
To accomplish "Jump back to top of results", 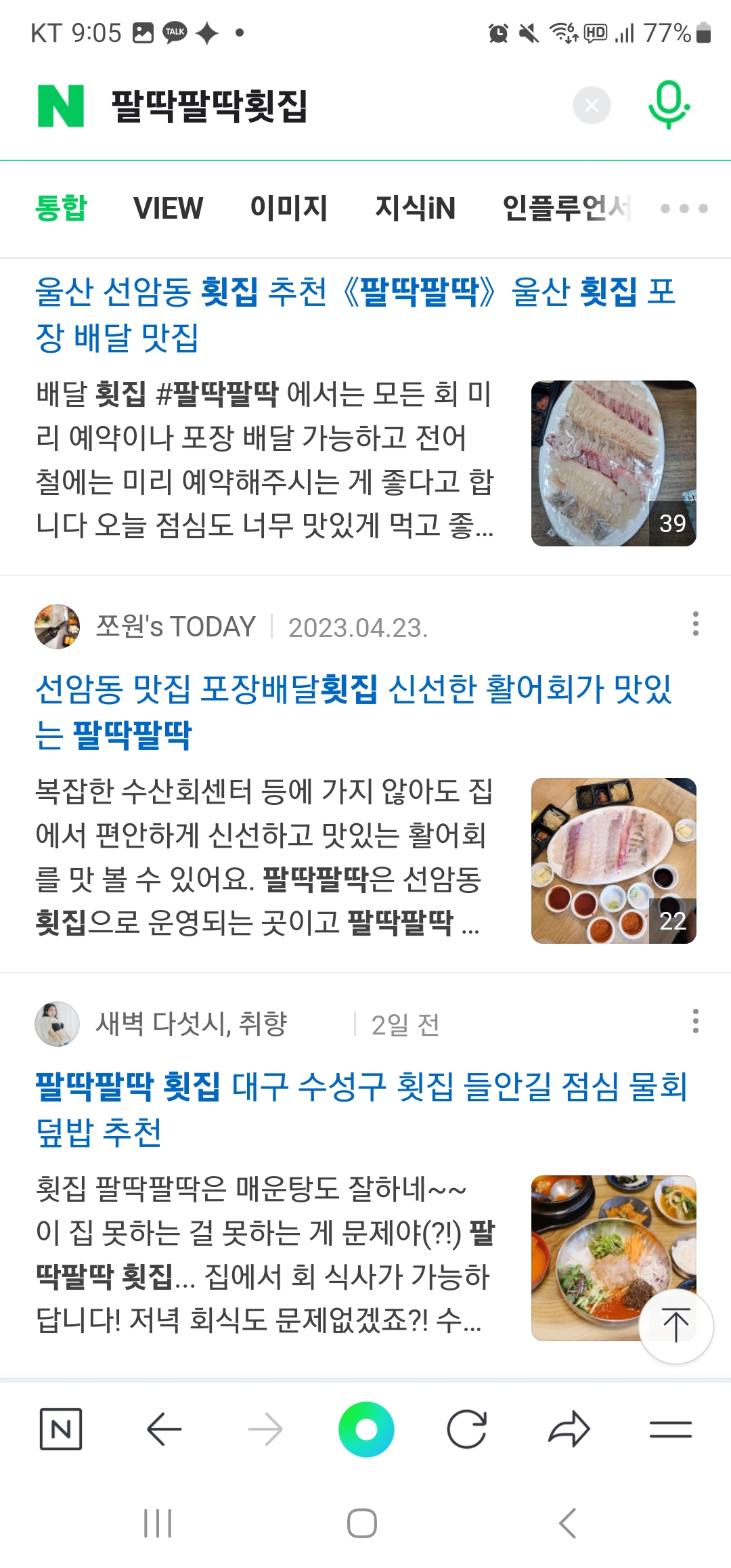I will tap(675, 1326).
